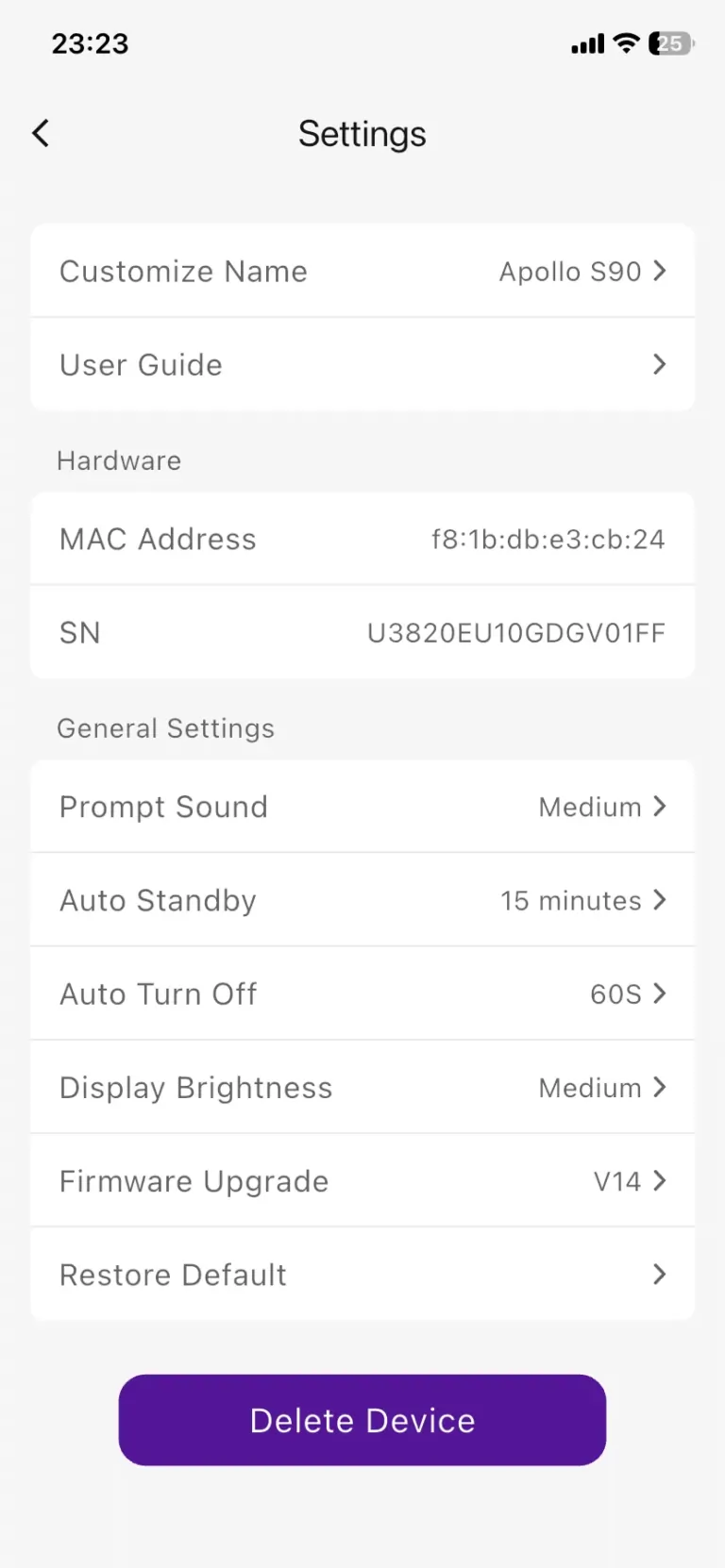Viewport: 725px width, 1568px height.
Task: Tap the SN serial number value
Action: pos(515,632)
